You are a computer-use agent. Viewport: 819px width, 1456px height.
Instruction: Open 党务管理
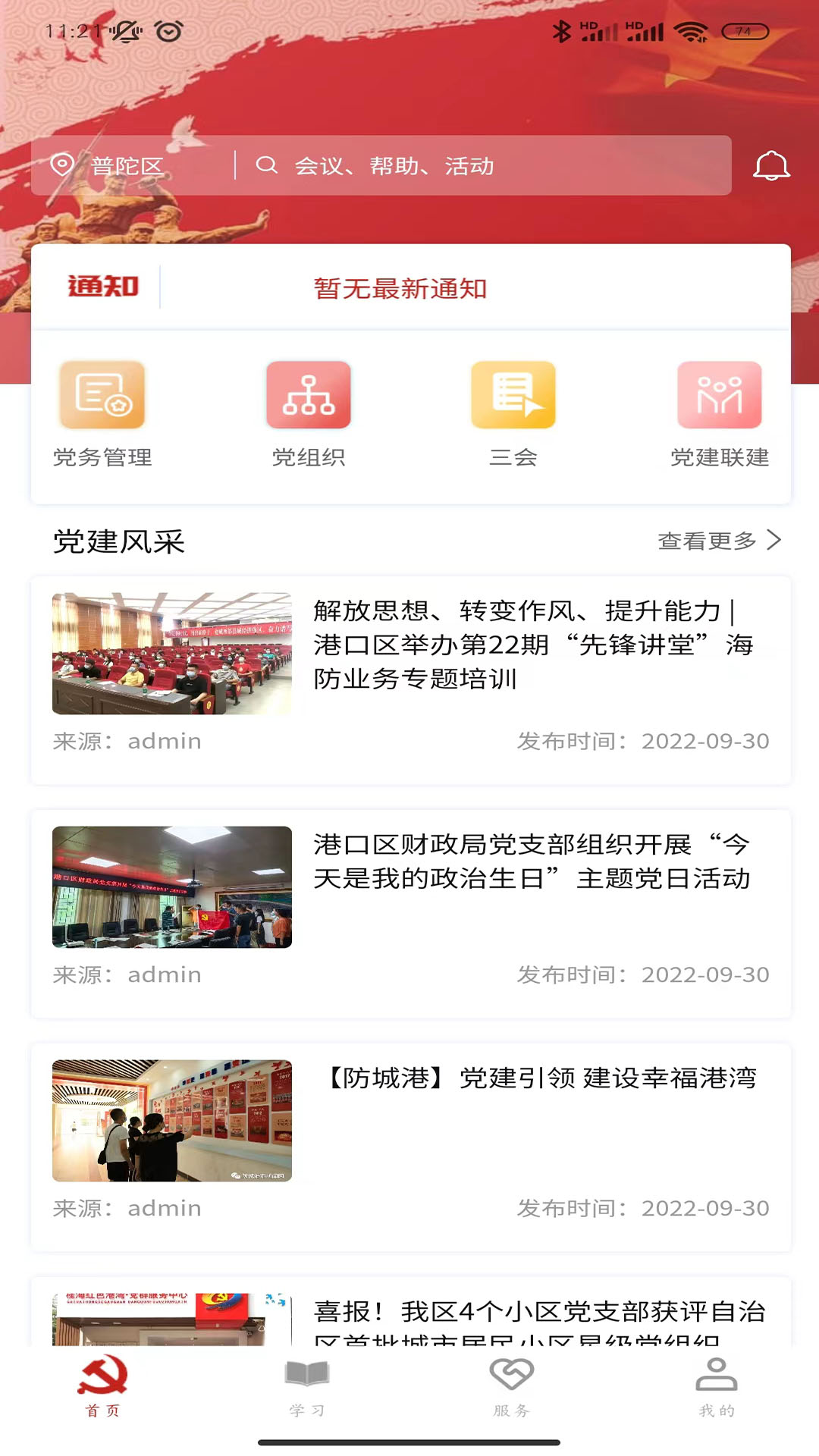click(x=102, y=413)
